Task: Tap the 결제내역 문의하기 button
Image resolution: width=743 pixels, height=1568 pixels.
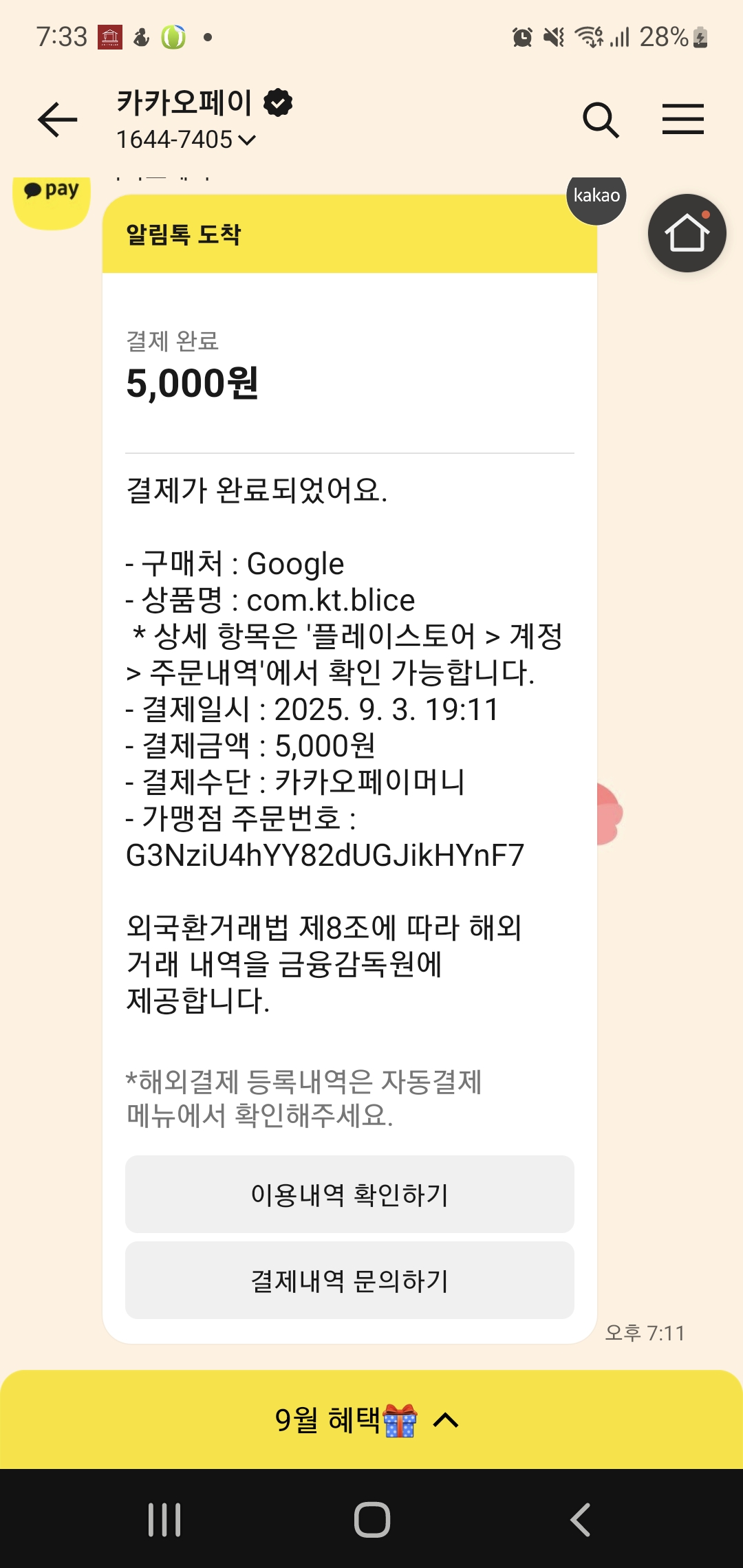Action: (x=349, y=1281)
